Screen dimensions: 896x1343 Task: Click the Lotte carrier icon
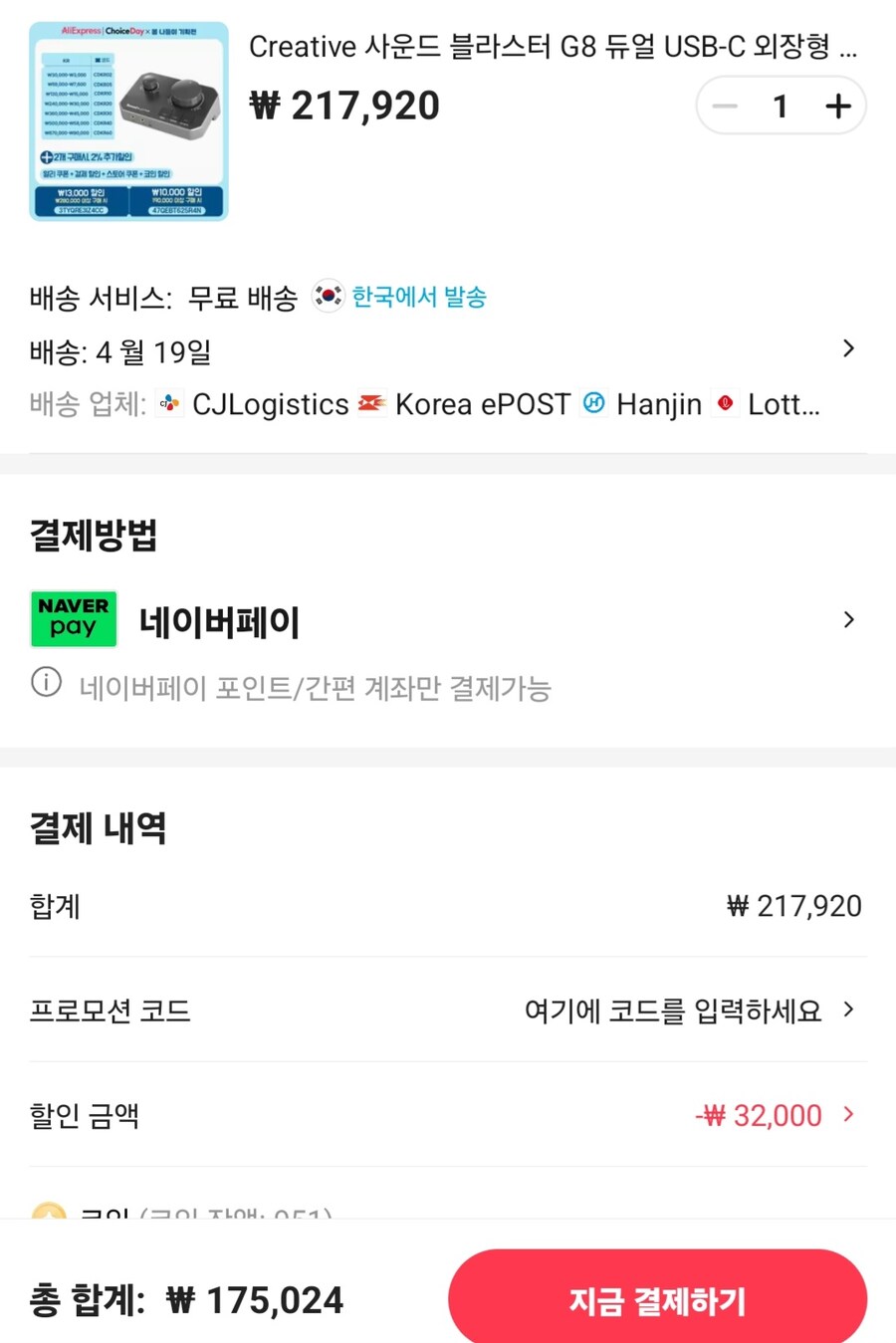pos(725,404)
